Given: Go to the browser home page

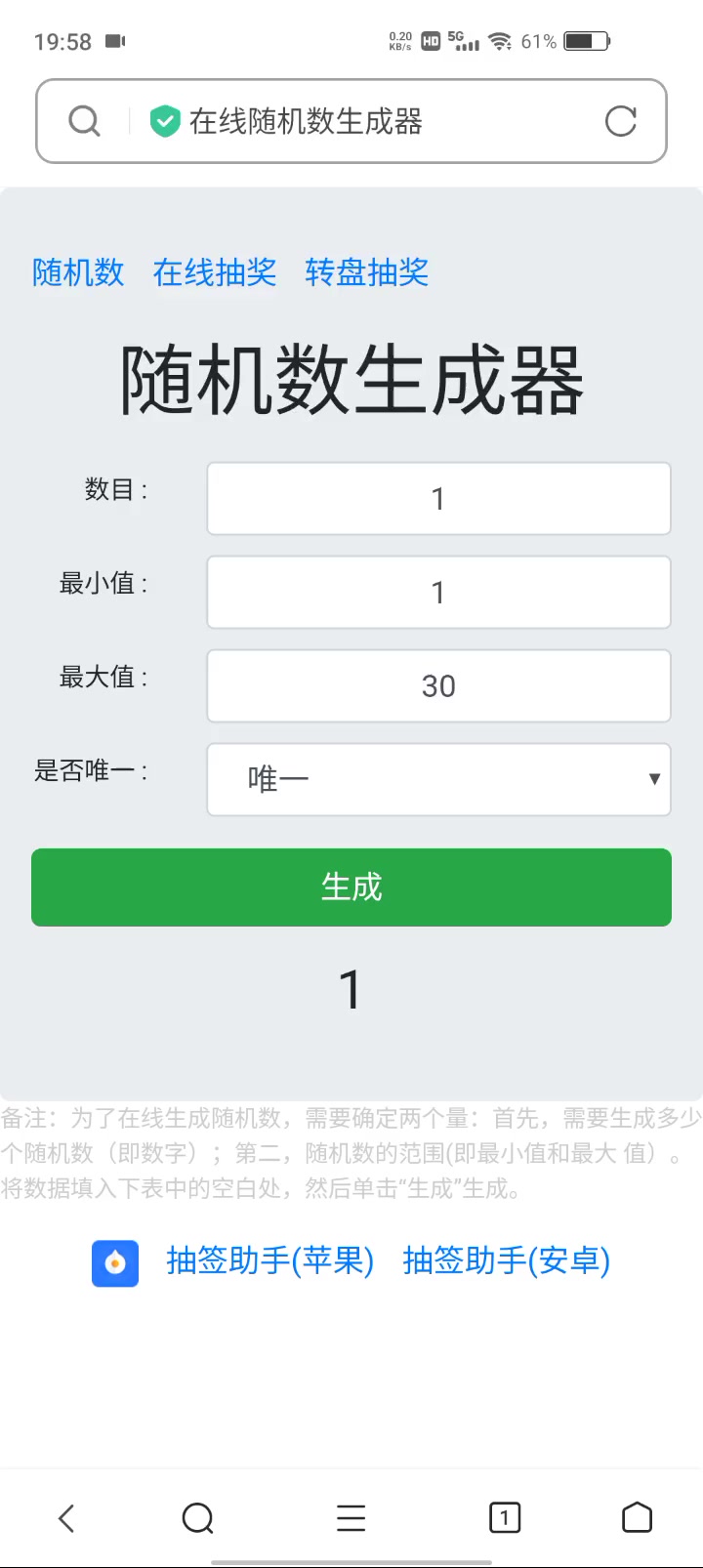Looking at the screenshot, I should tap(638, 1518).
